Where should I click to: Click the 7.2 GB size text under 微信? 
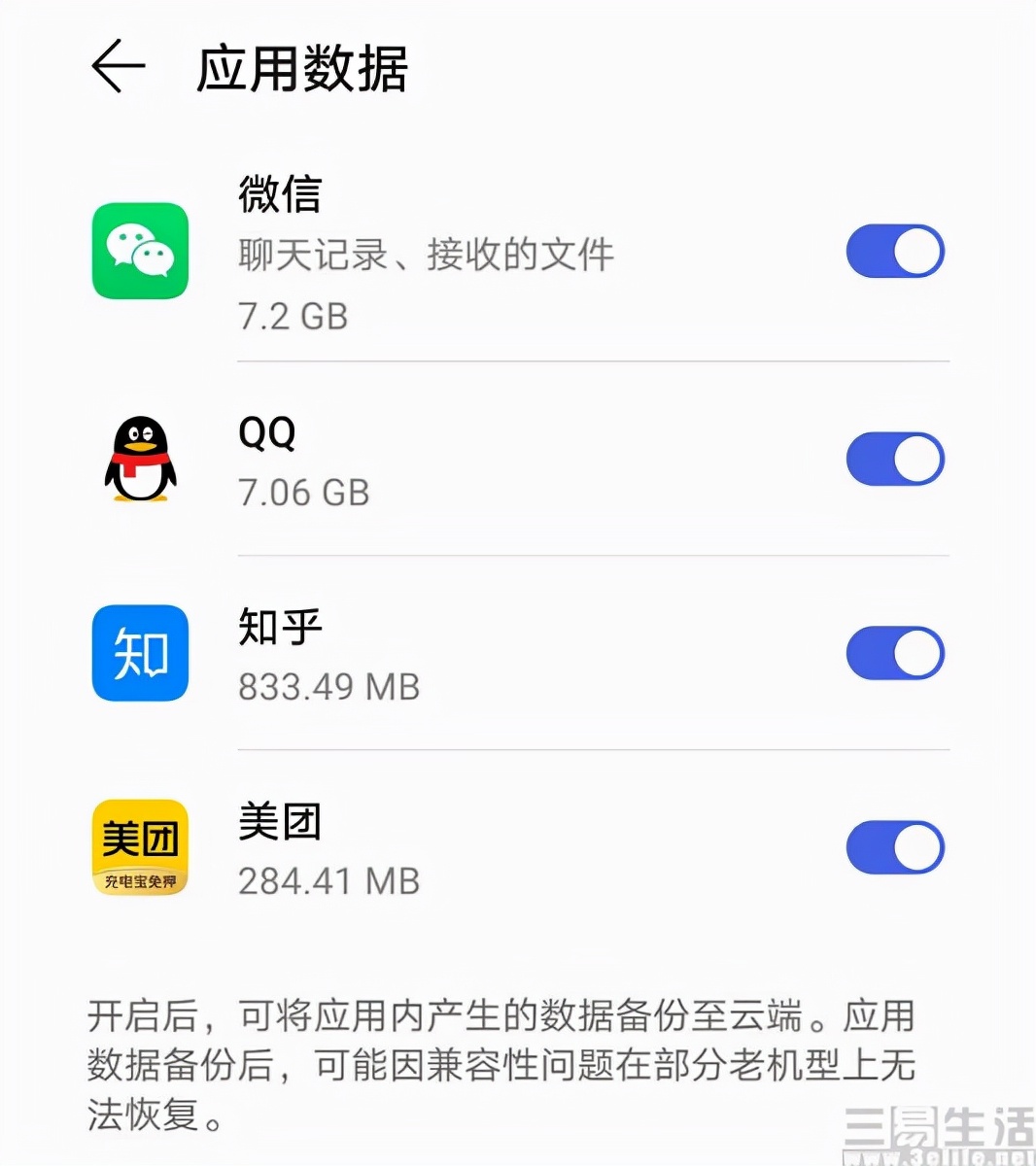(293, 317)
